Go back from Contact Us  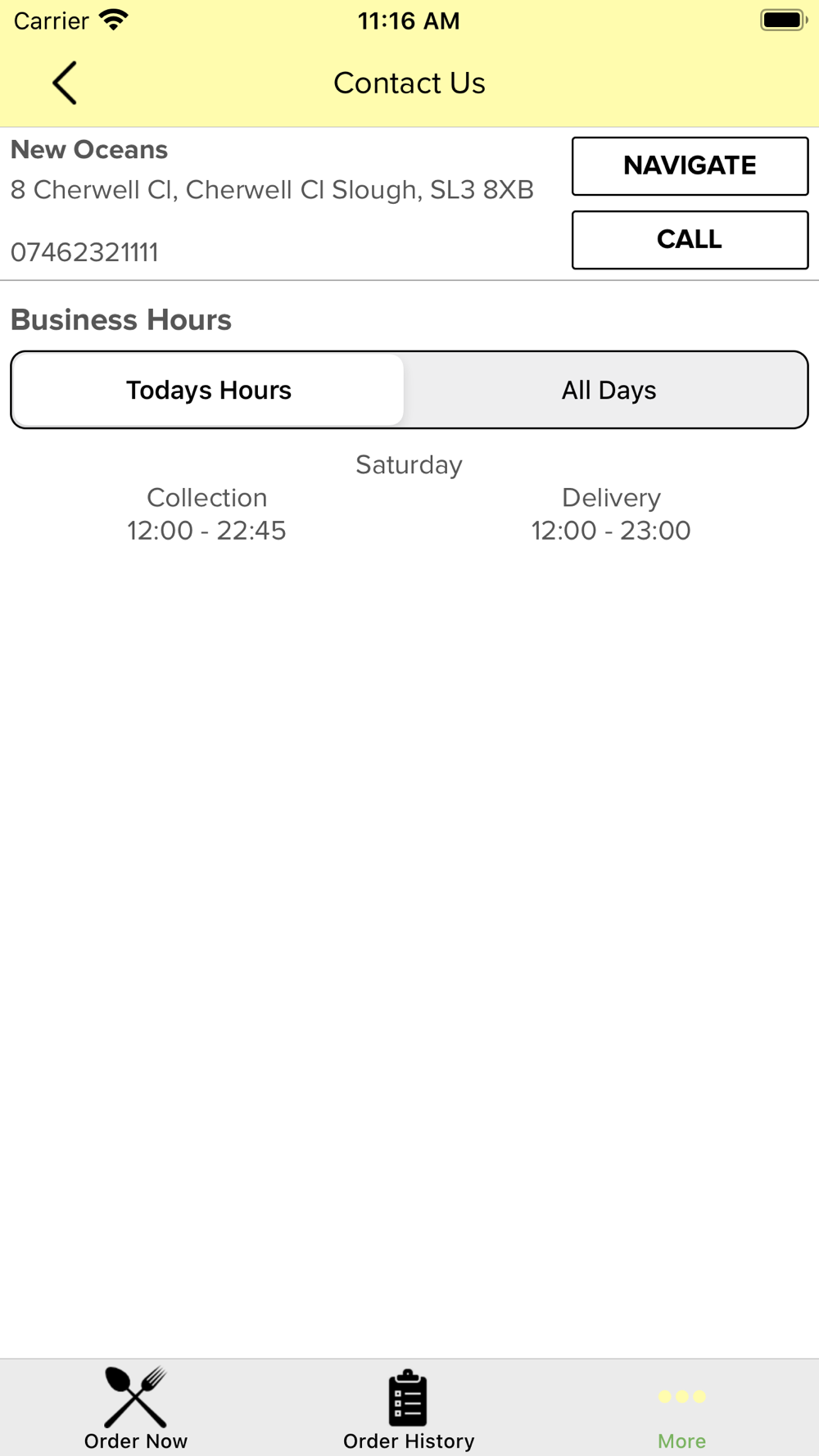tap(65, 83)
